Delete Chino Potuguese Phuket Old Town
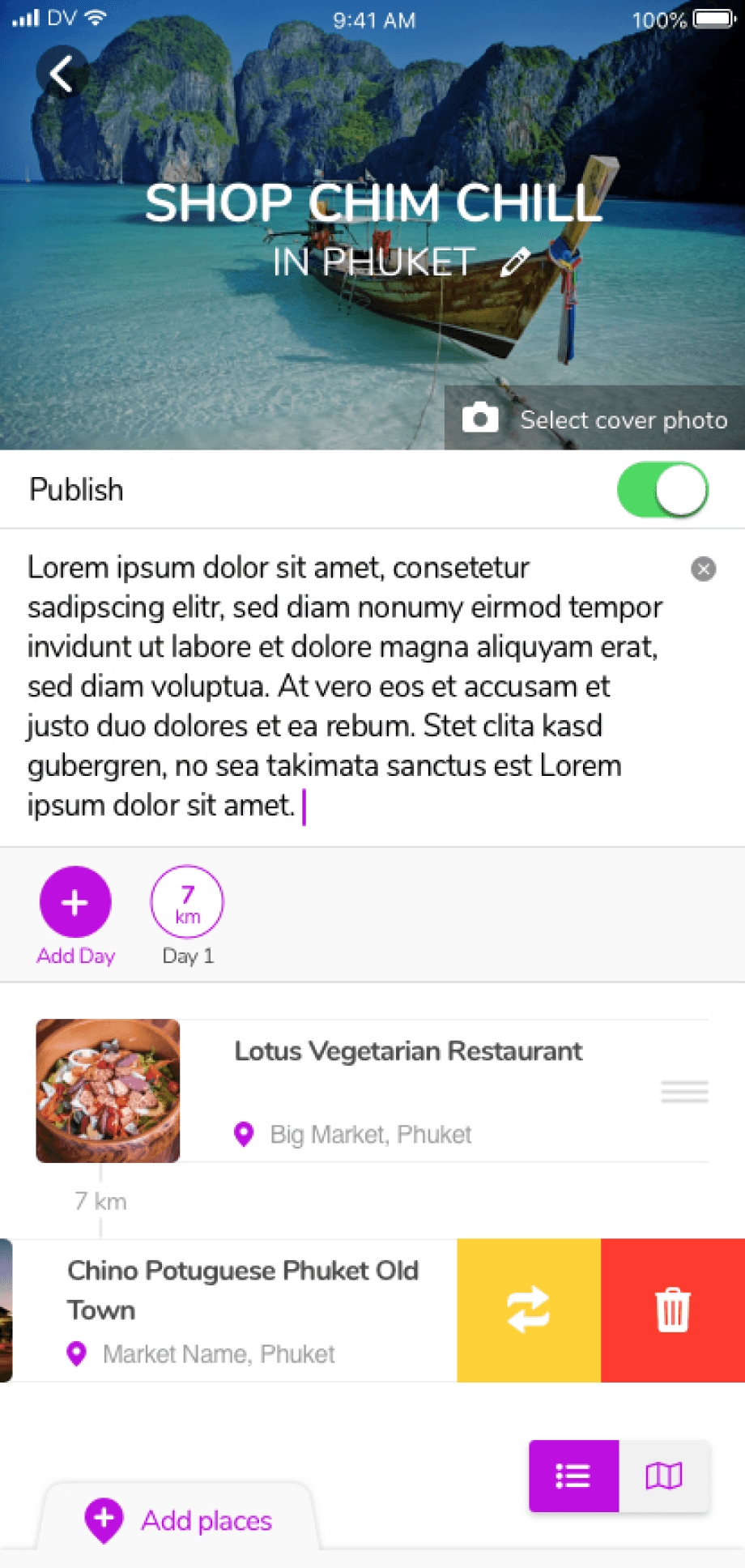 point(672,1310)
